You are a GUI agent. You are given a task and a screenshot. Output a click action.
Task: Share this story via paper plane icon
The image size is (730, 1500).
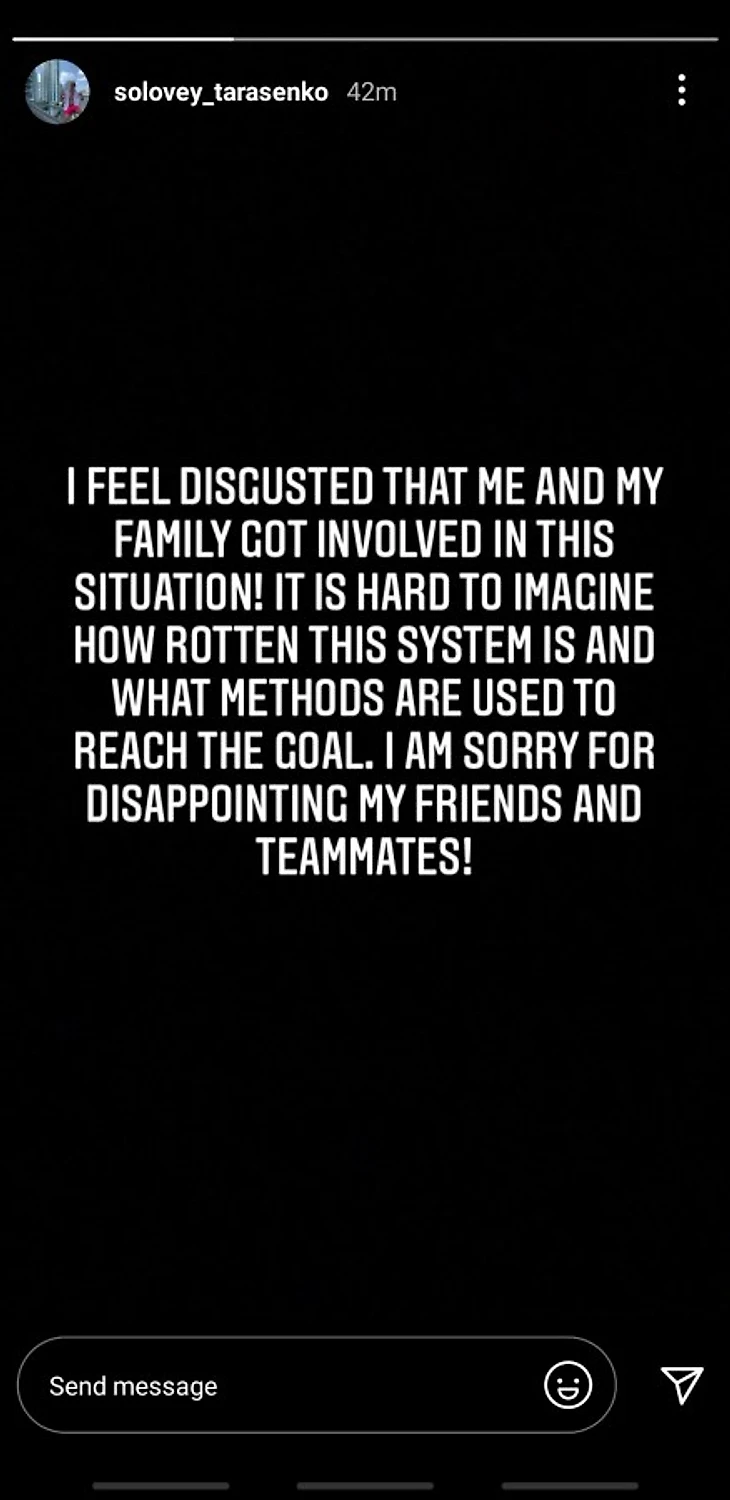[682, 1385]
